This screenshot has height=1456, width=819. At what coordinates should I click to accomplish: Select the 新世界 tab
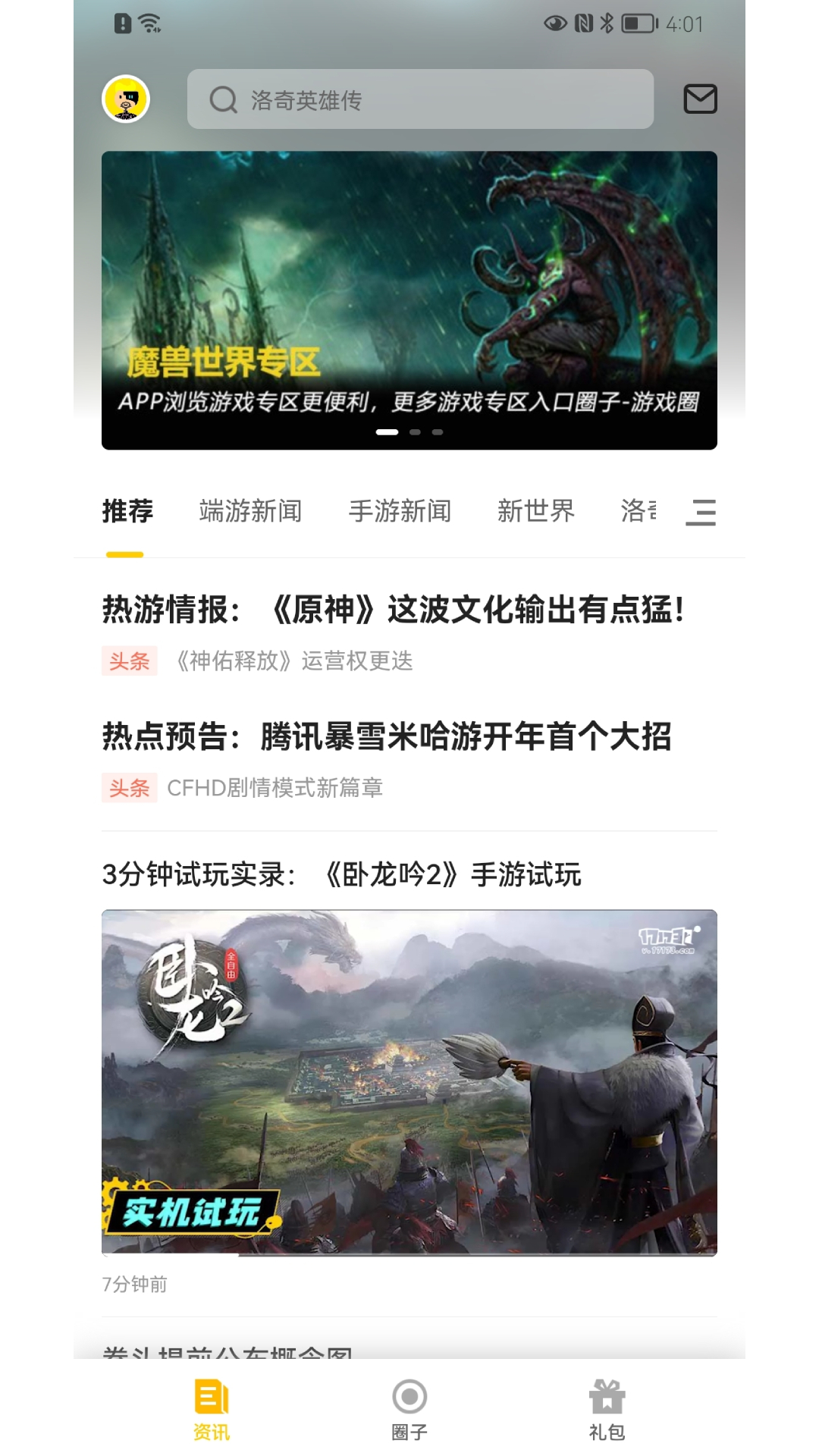point(535,511)
